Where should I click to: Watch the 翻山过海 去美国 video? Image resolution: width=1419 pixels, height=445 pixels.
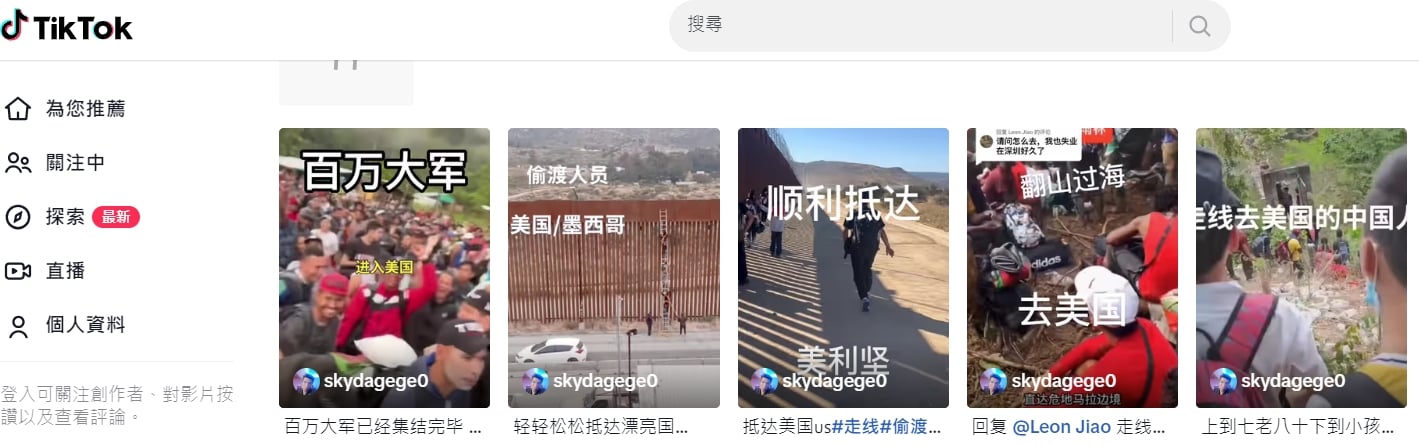[x=1072, y=268]
